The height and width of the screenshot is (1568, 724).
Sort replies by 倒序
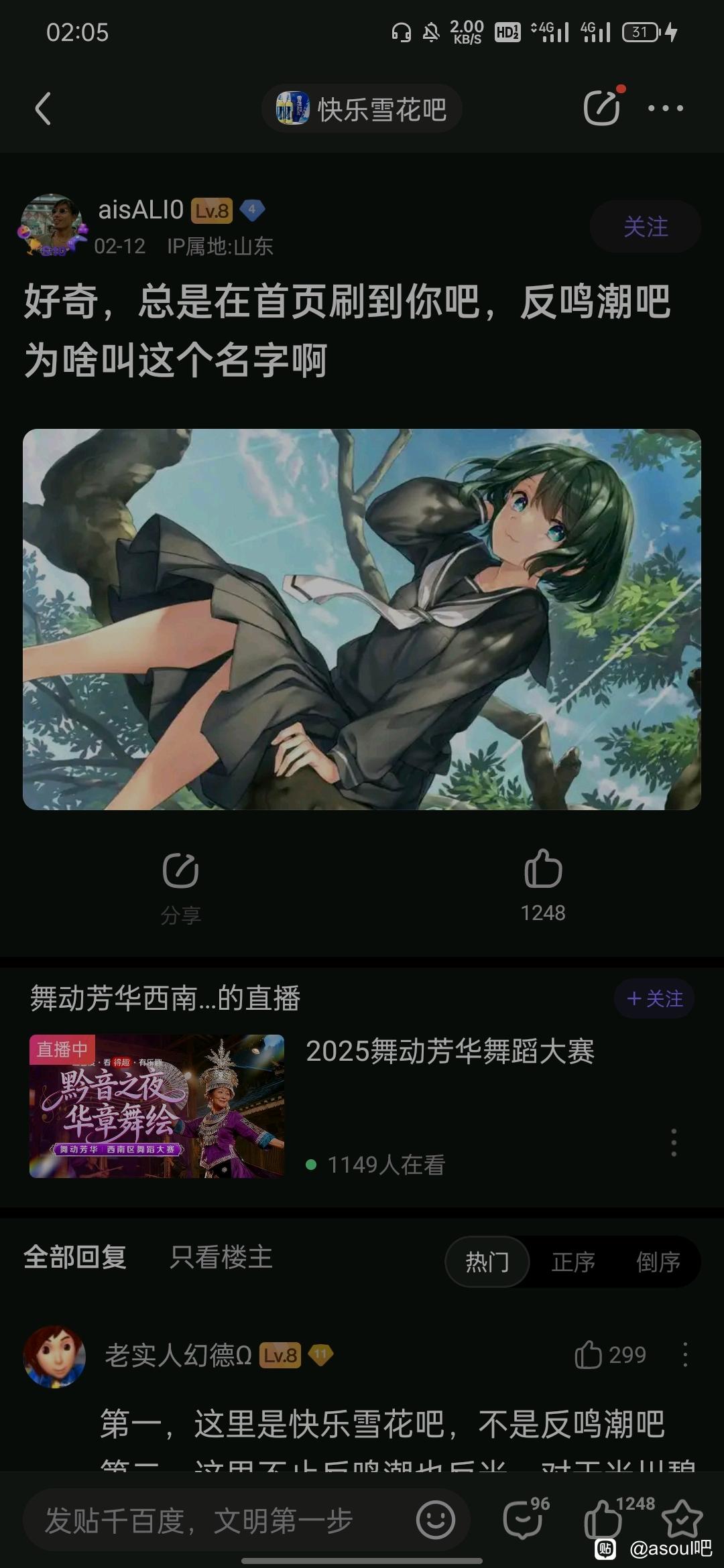tap(658, 1262)
